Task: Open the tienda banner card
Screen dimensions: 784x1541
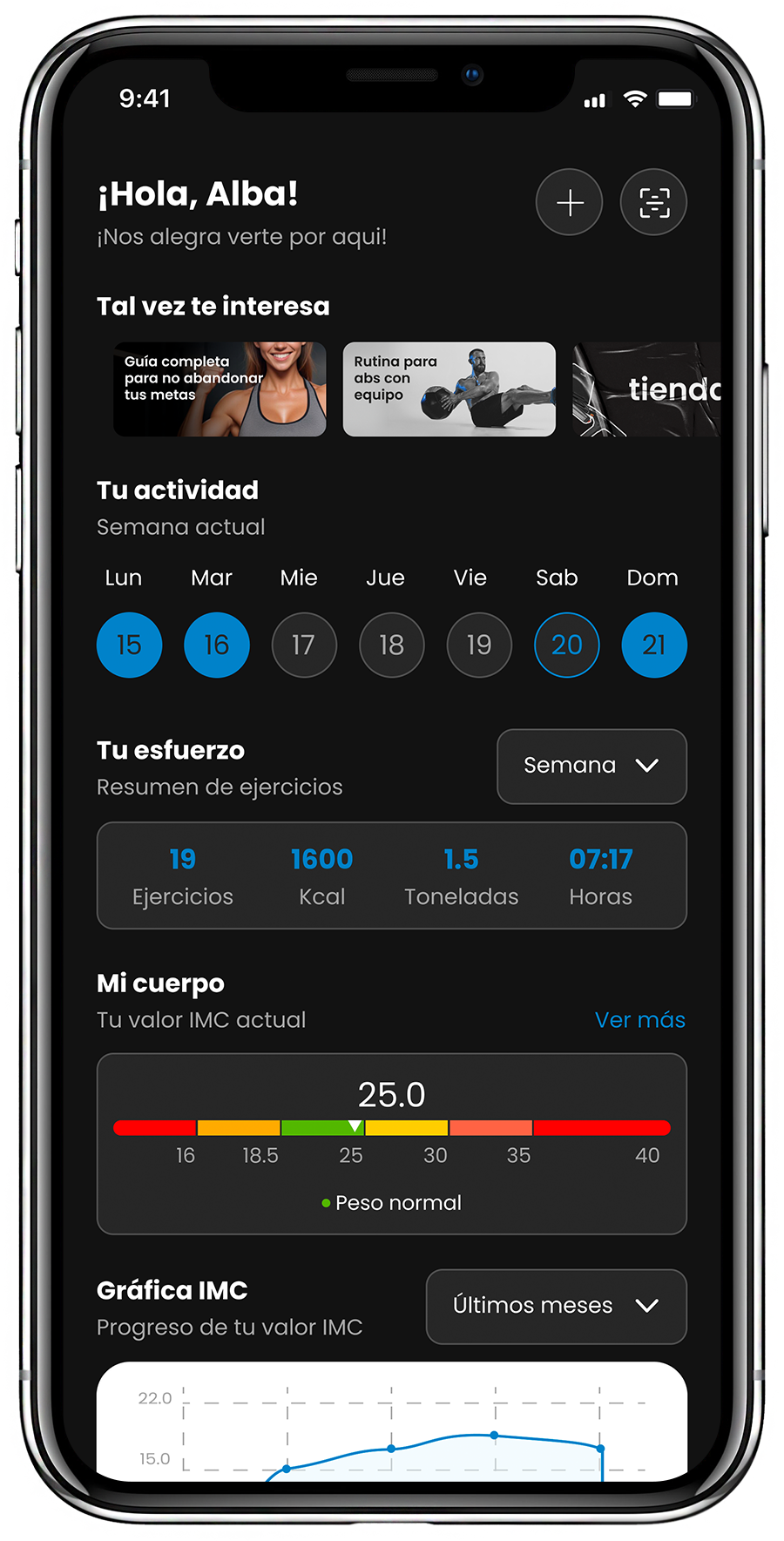Action: [x=646, y=389]
